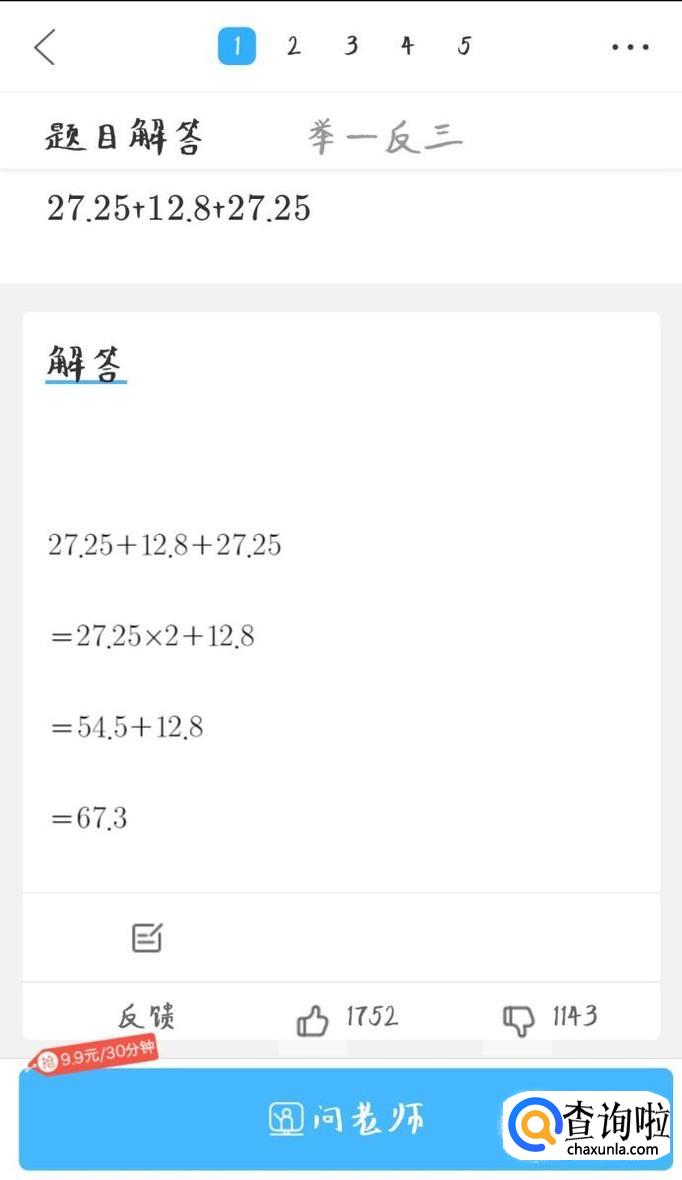Jump to question page 3
682x1180 pixels.
pyautogui.click(x=351, y=46)
